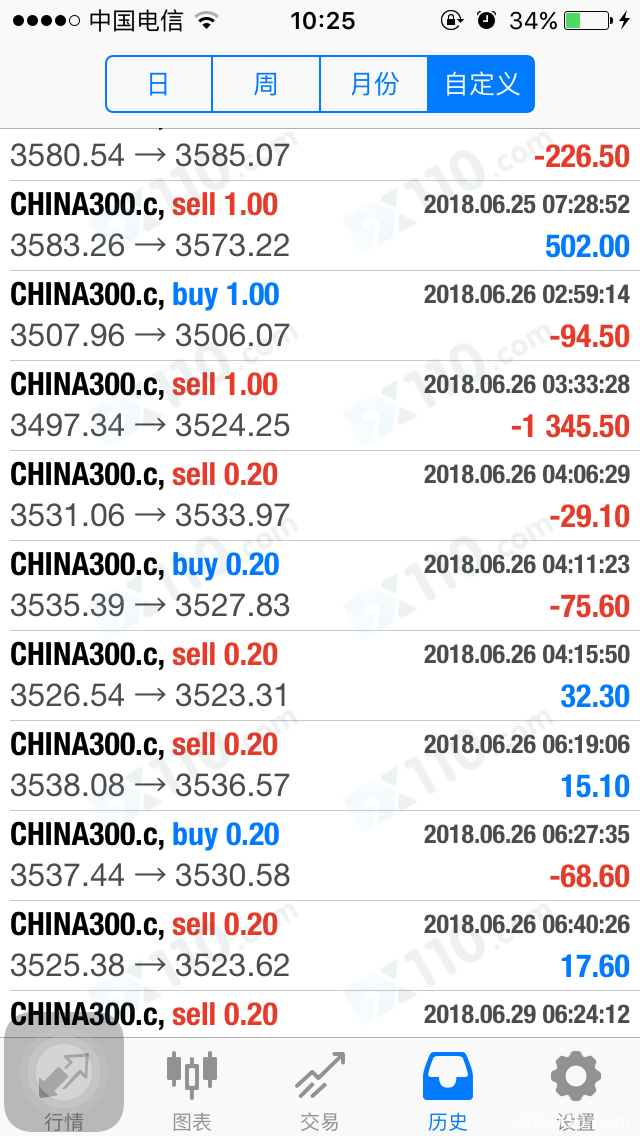Tap the sell 0.20 trade at 04:06:29
Image resolution: width=640 pixels, height=1136 pixels.
click(x=320, y=496)
